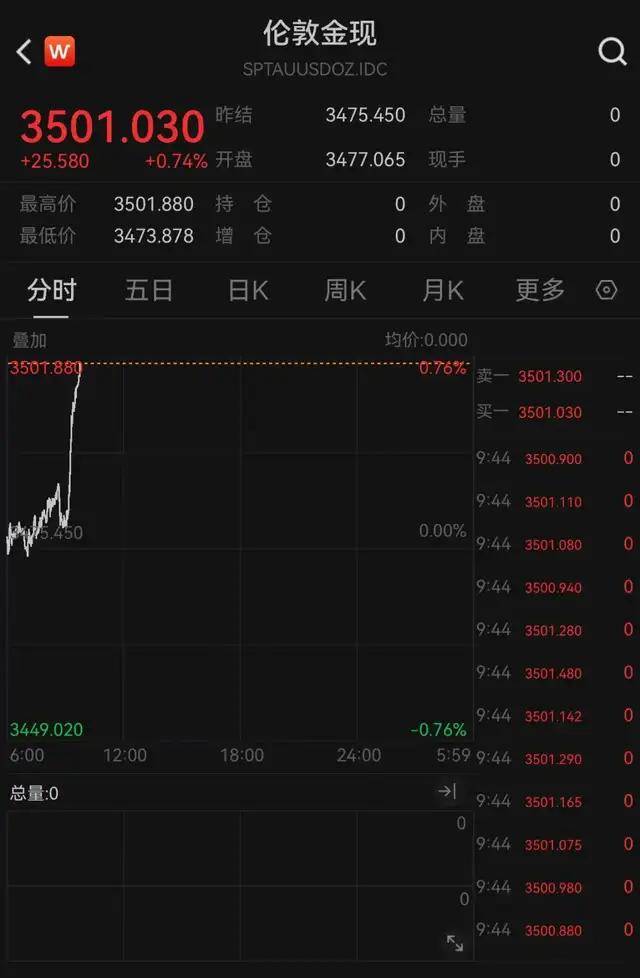The width and height of the screenshot is (640, 978).
Task: Switch to the 五日 chart tab
Action: pos(149,291)
